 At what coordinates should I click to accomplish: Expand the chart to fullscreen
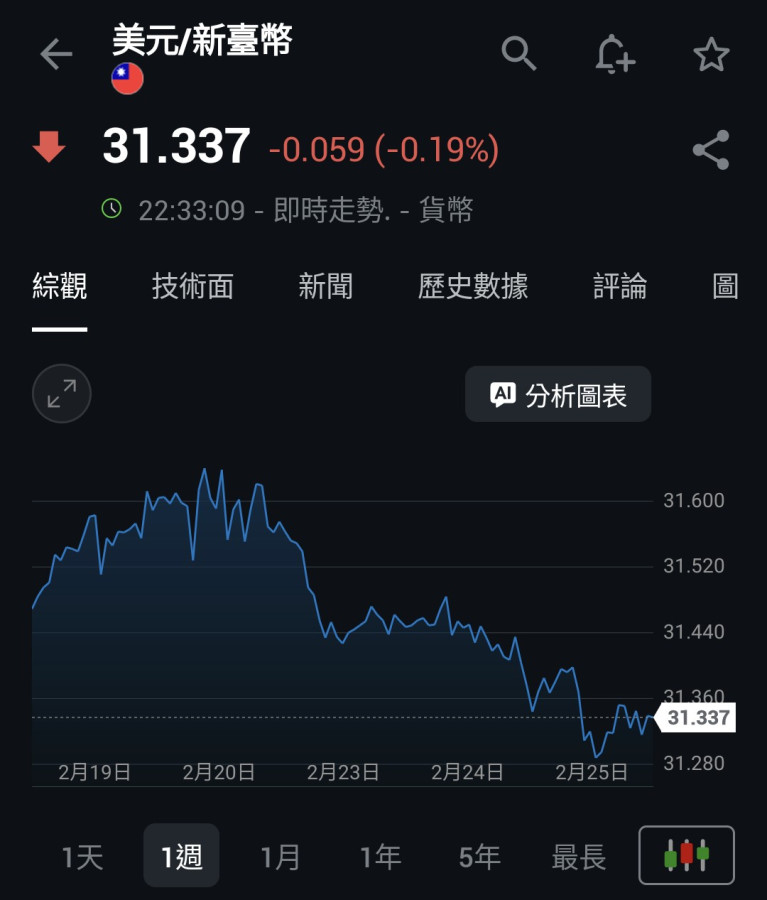pyautogui.click(x=62, y=394)
